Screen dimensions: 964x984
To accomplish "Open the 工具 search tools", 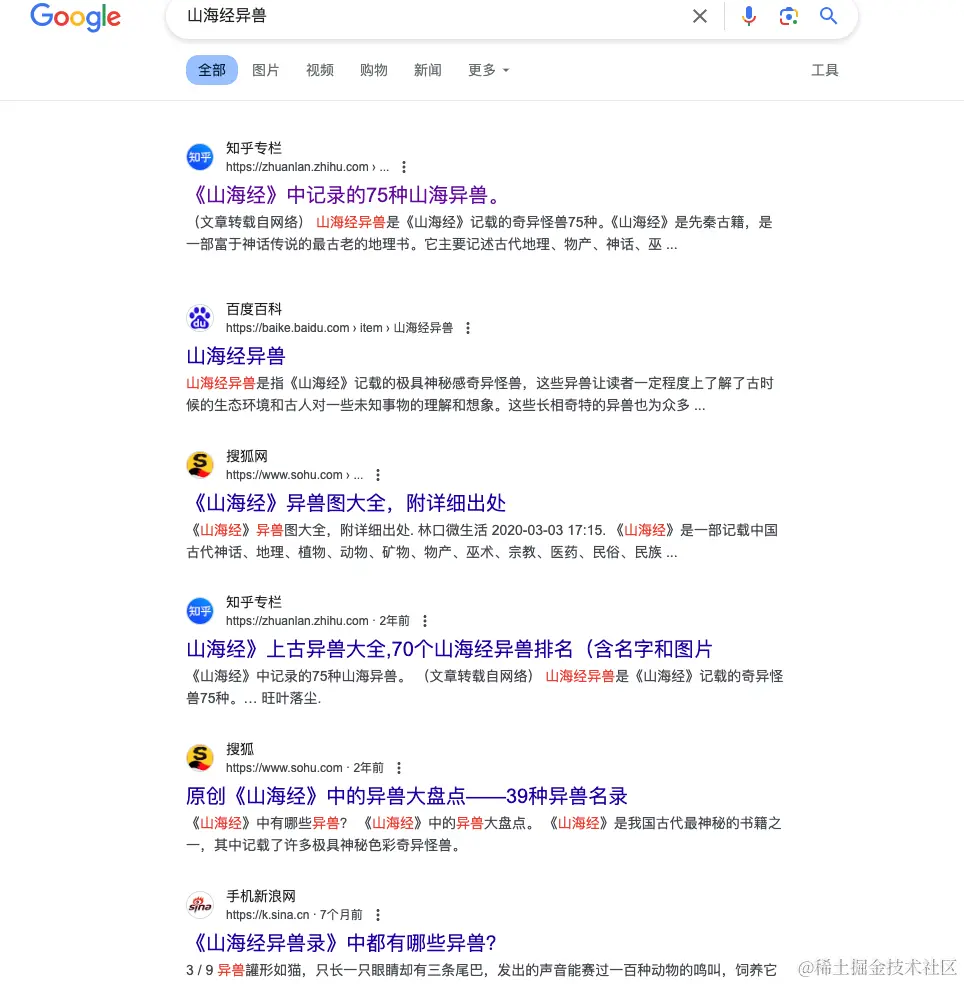I will pyautogui.click(x=825, y=70).
